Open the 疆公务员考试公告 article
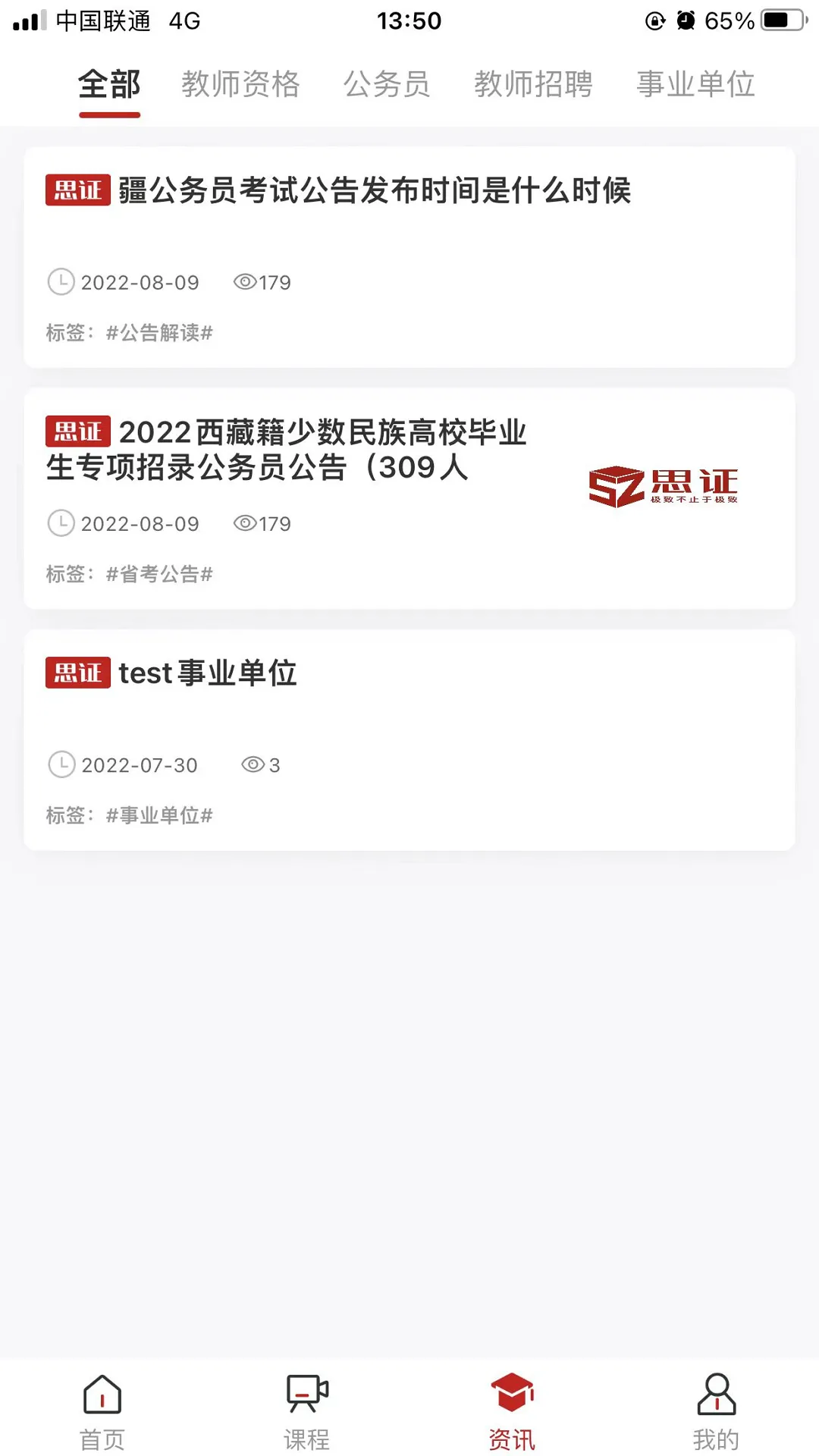This screenshot has width=819, height=1456. 376,192
